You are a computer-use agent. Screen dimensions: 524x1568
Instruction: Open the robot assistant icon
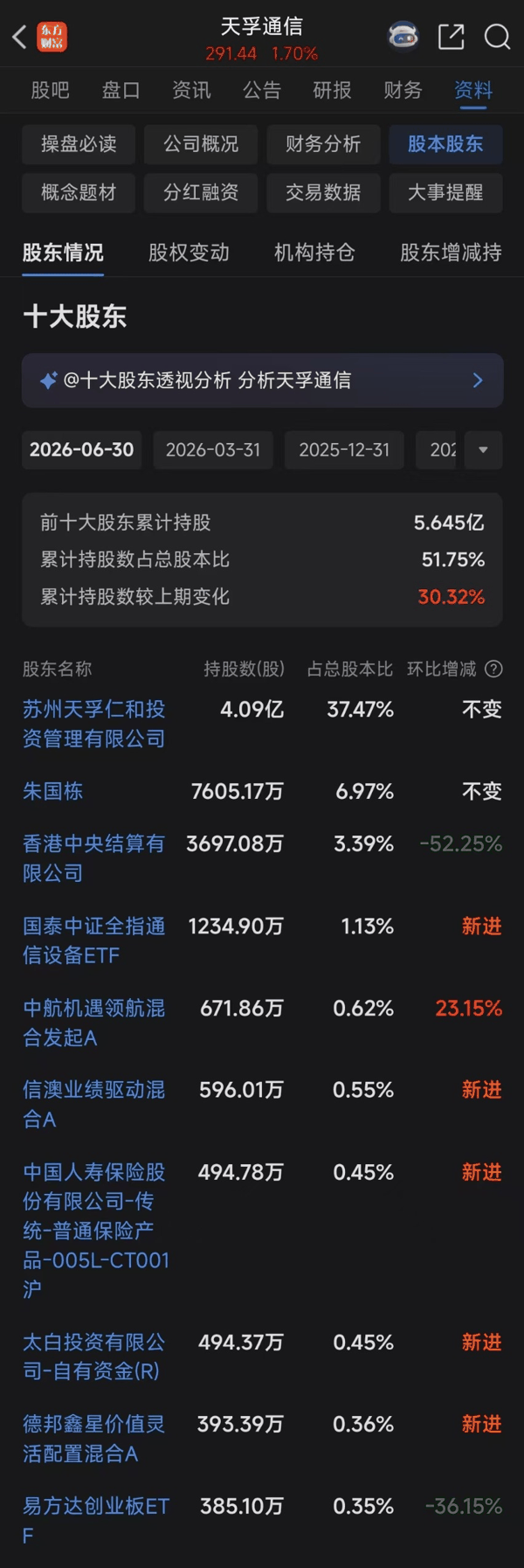click(x=403, y=37)
